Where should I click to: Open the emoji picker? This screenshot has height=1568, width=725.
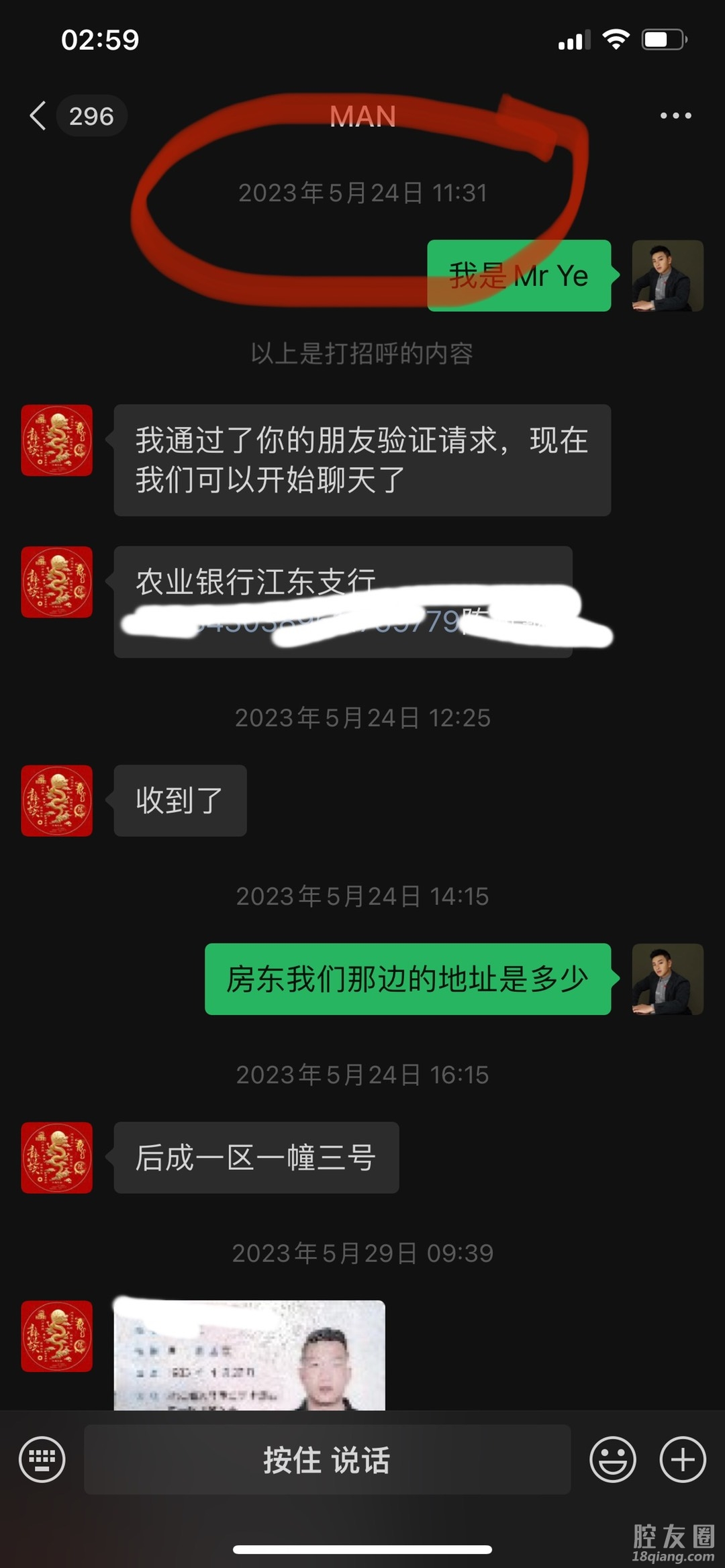coord(612,1459)
